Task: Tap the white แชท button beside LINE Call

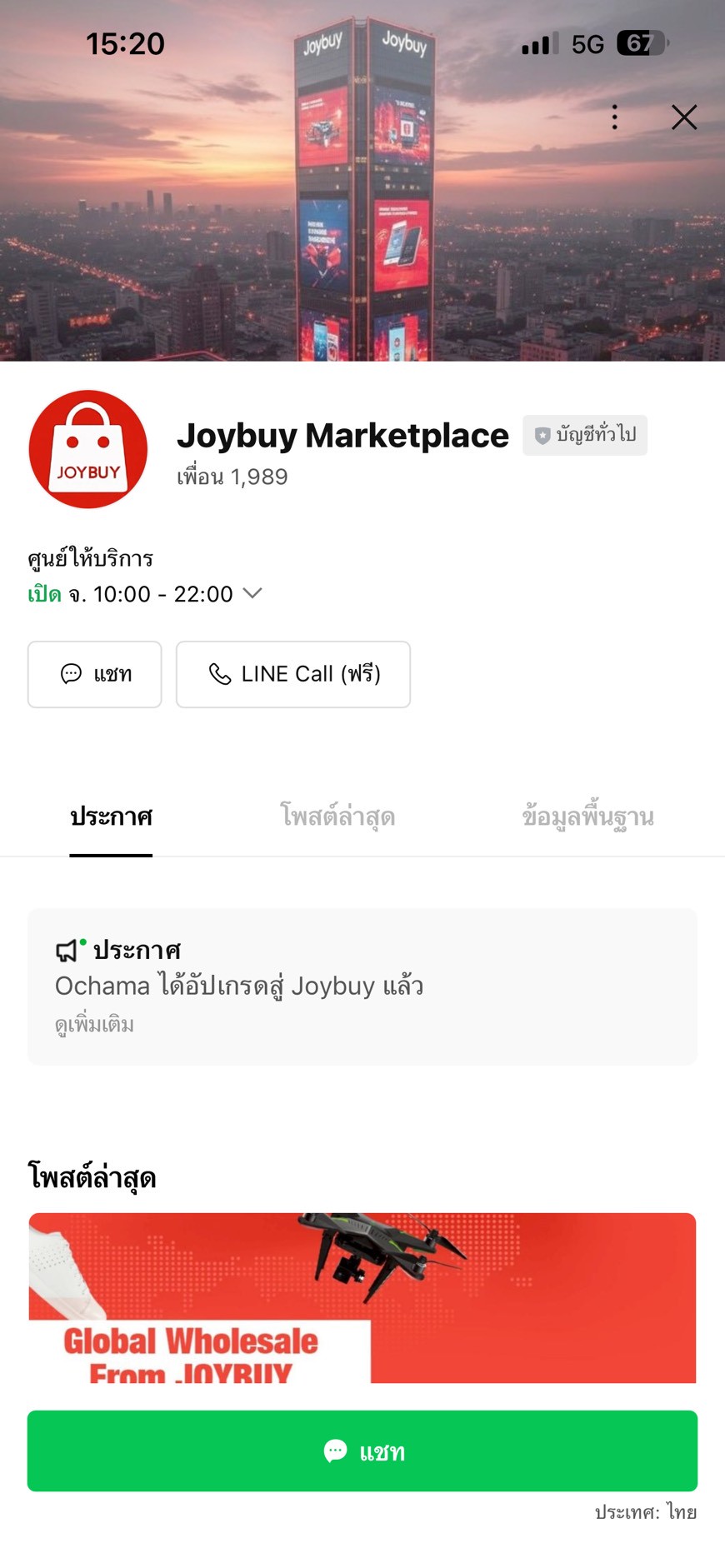Action: pyautogui.click(x=95, y=674)
